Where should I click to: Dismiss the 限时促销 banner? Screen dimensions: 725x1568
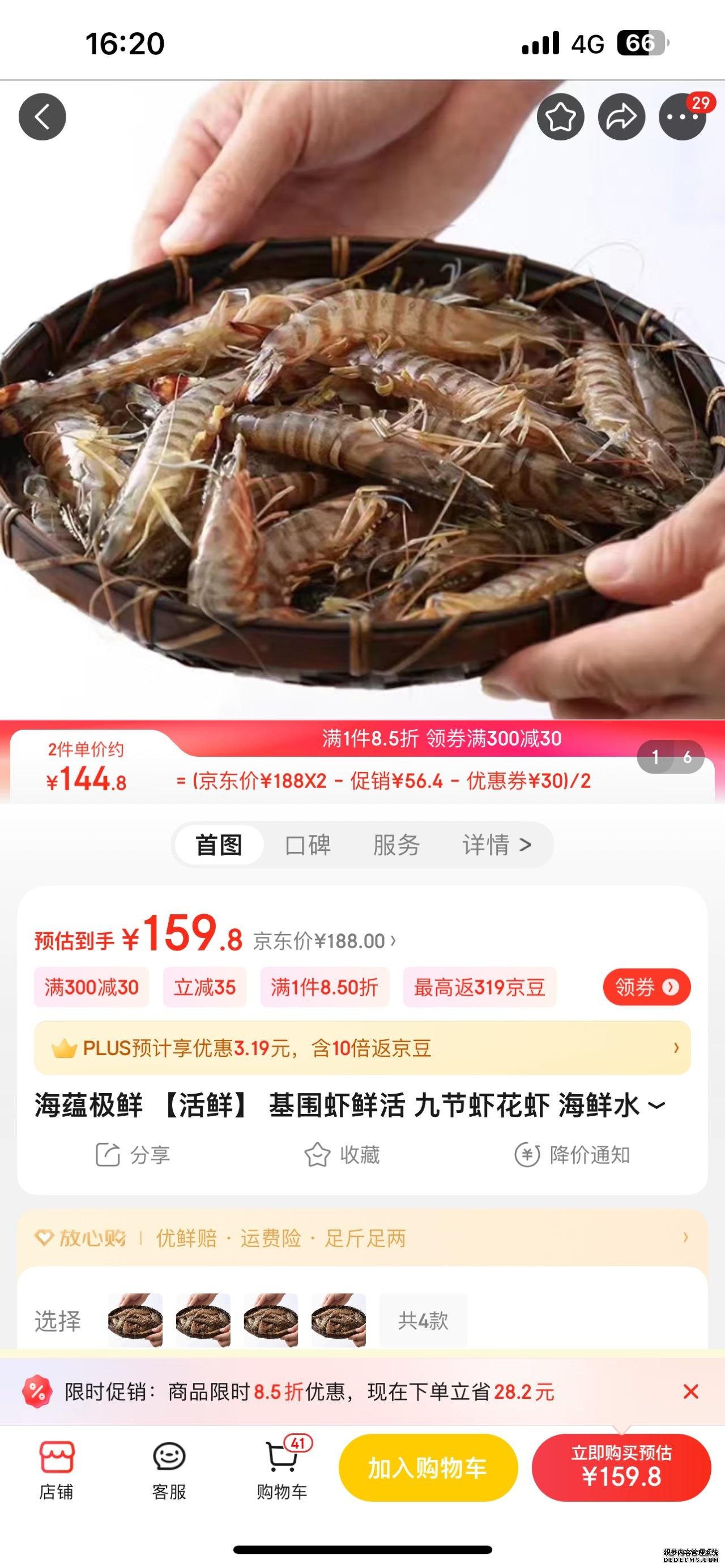pos(690,1391)
